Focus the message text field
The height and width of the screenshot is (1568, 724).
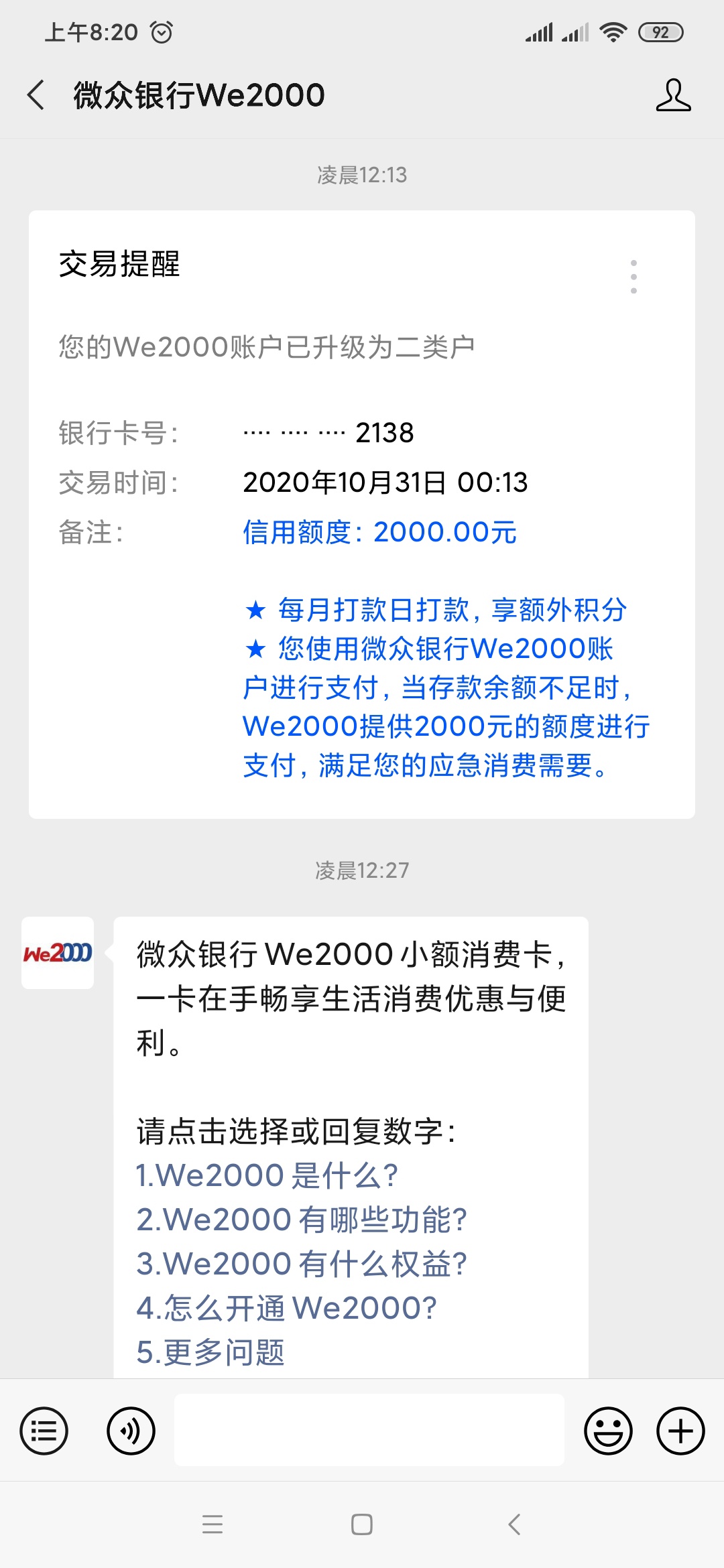(369, 1430)
